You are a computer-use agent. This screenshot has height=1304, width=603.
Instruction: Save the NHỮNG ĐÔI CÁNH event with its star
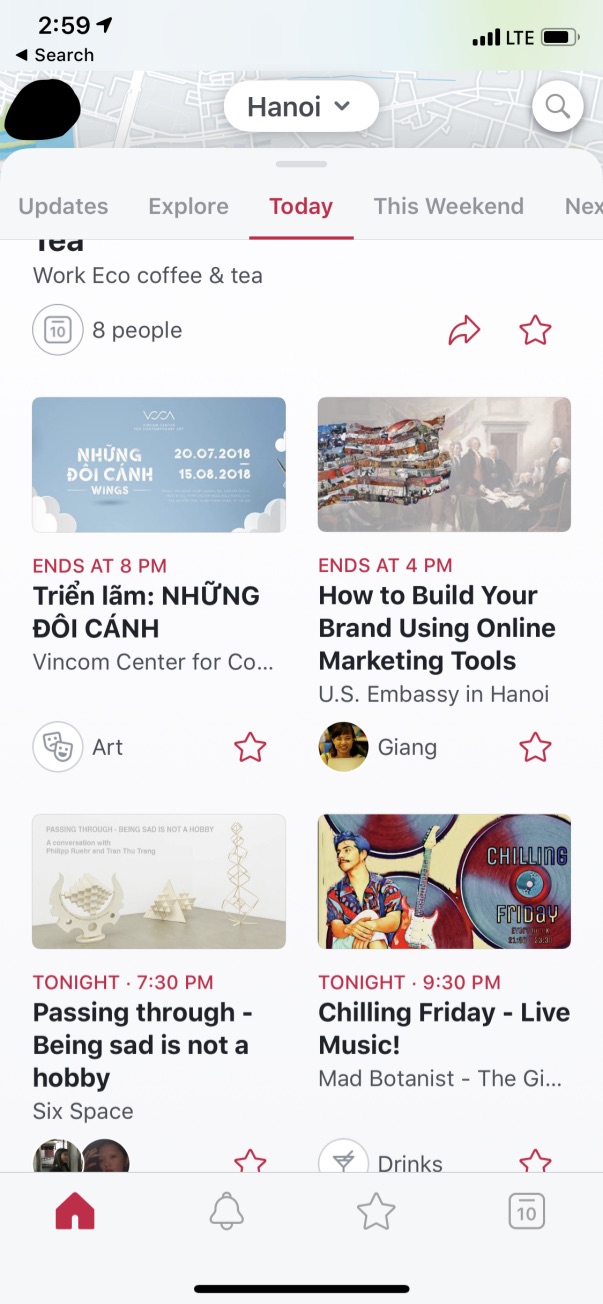click(x=250, y=747)
